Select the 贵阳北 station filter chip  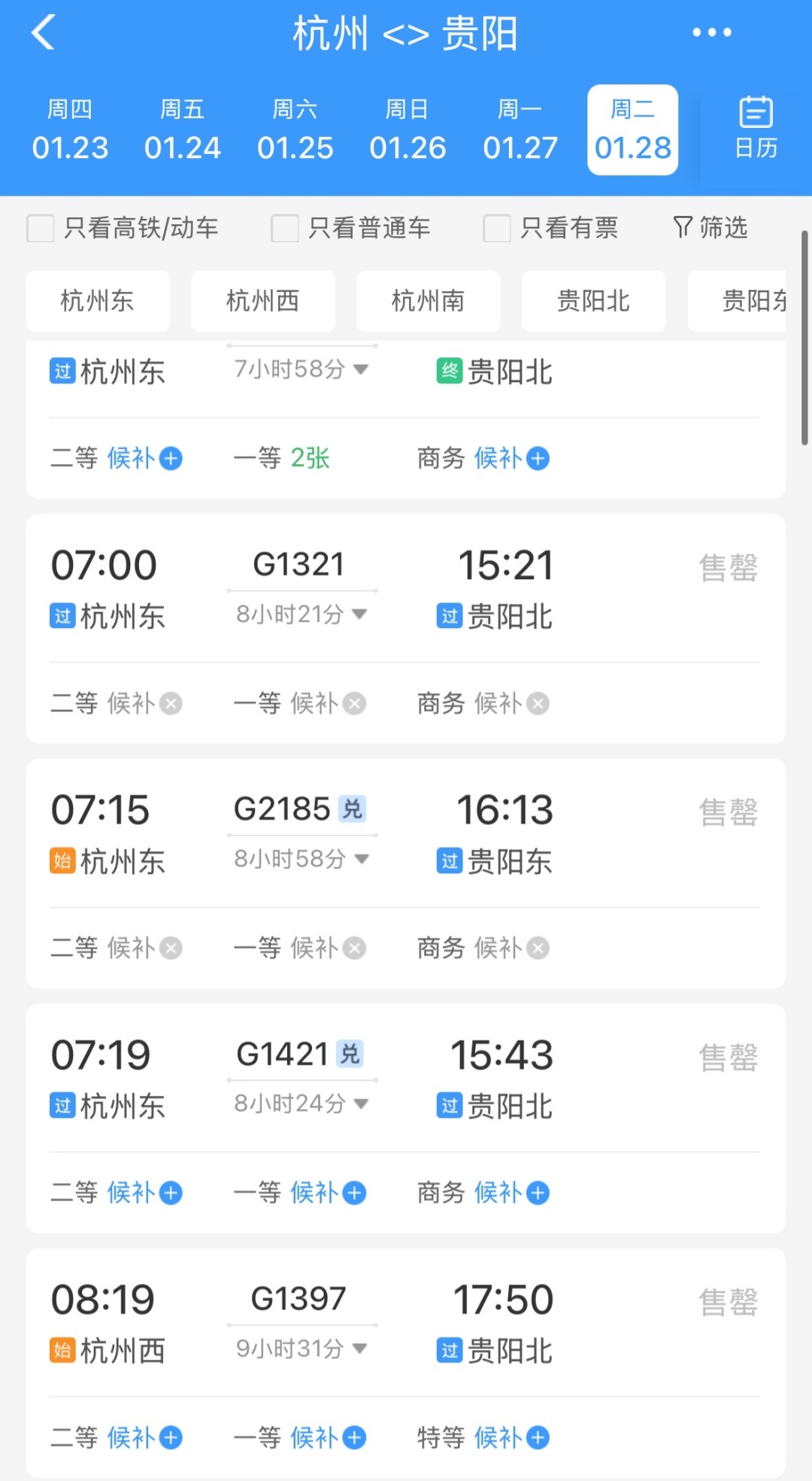pos(593,301)
